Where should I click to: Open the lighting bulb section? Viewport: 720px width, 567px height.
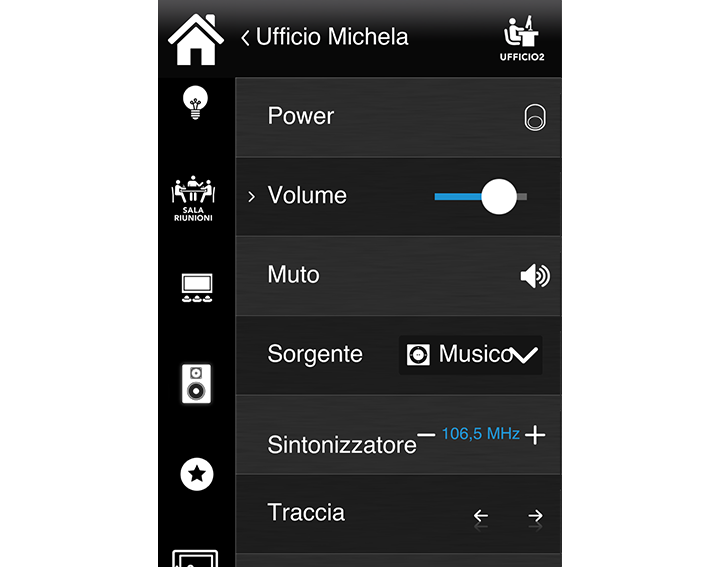(x=195, y=103)
